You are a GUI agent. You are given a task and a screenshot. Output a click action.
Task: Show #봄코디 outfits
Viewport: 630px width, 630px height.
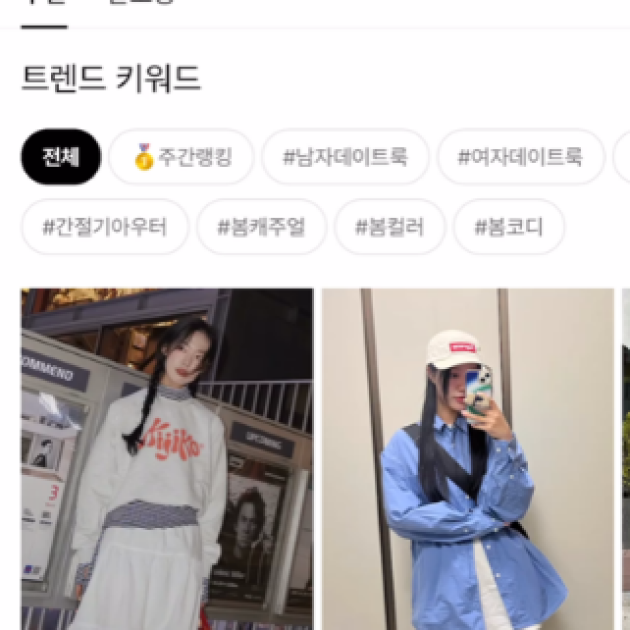click(509, 227)
